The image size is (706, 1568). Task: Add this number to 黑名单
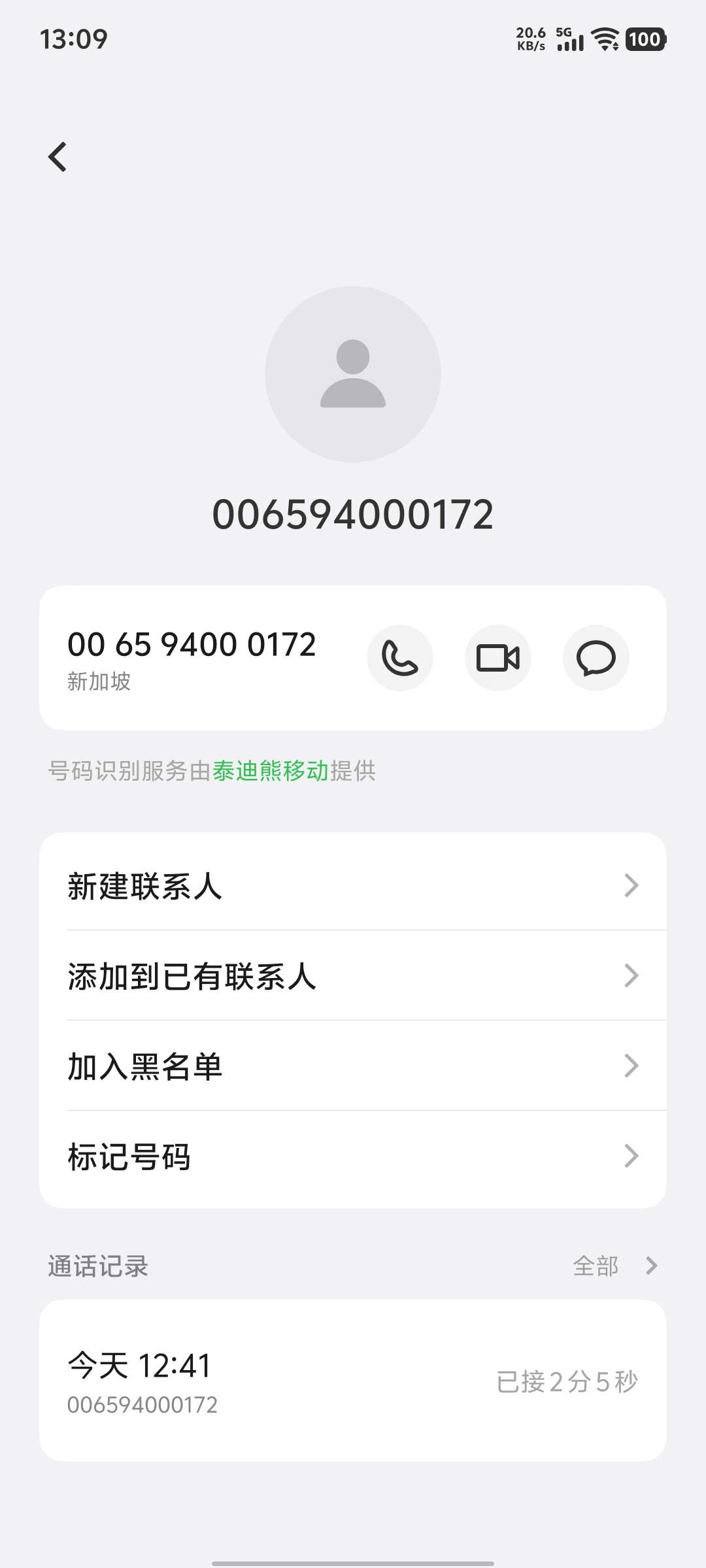tap(353, 1066)
